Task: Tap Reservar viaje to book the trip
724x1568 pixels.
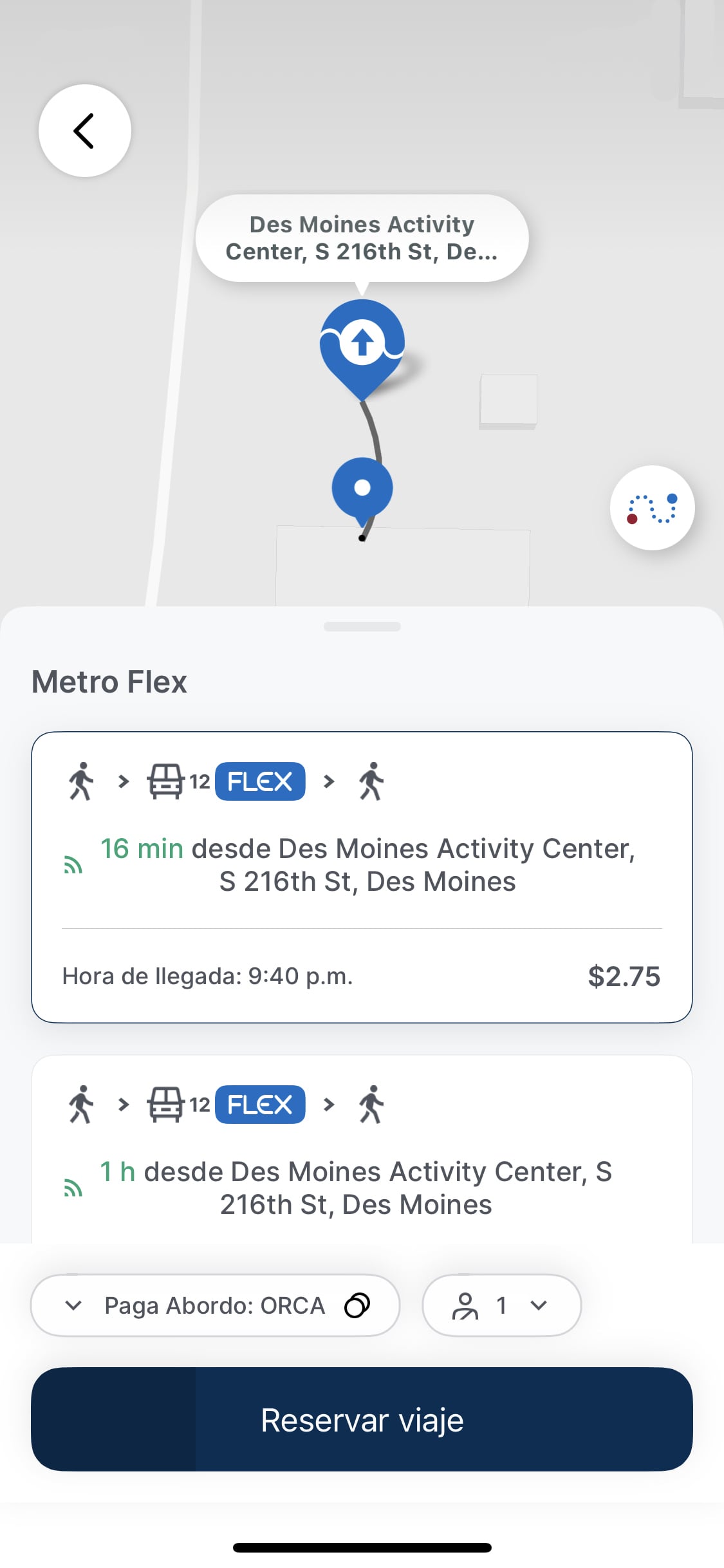Action: click(x=362, y=1419)
